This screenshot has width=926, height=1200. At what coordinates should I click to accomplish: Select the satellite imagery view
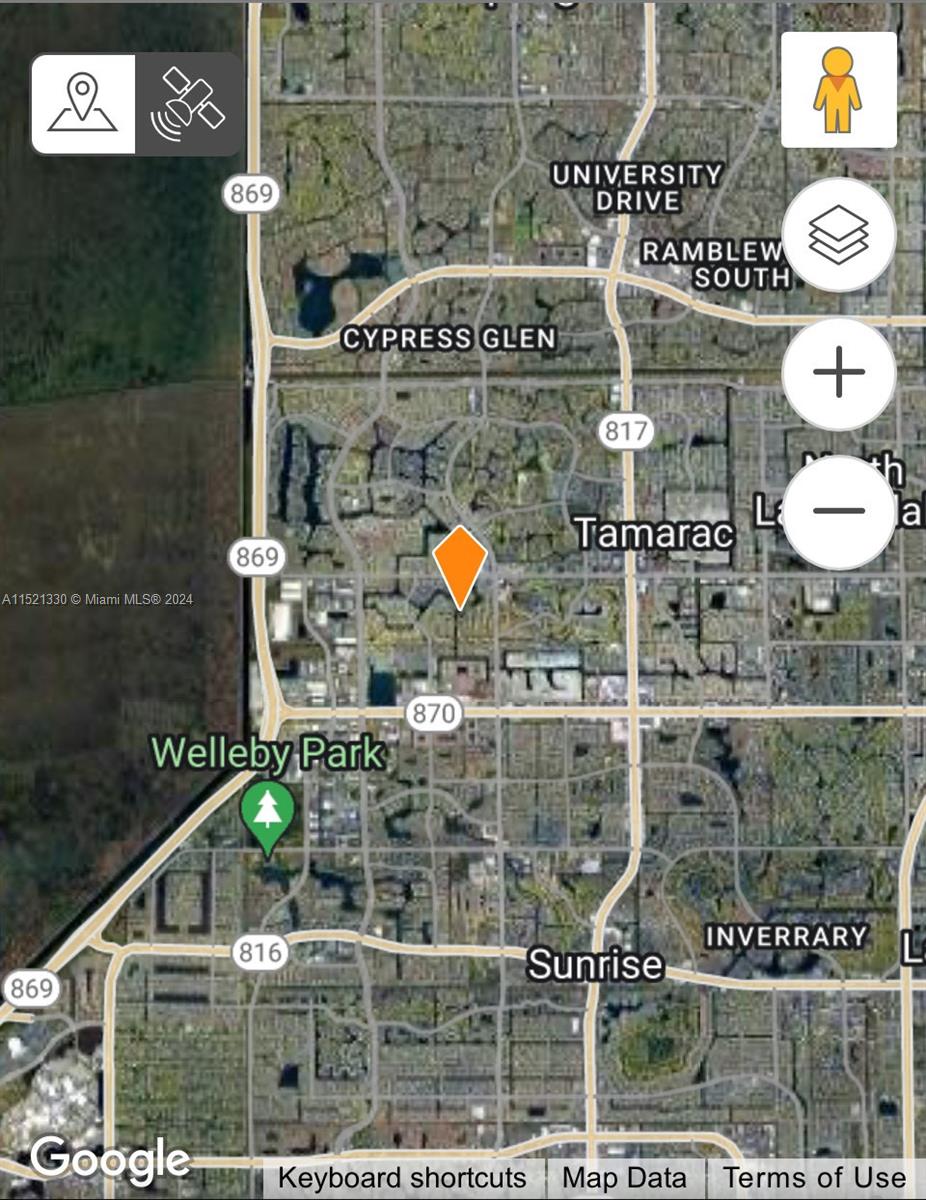tap(188, 104)
